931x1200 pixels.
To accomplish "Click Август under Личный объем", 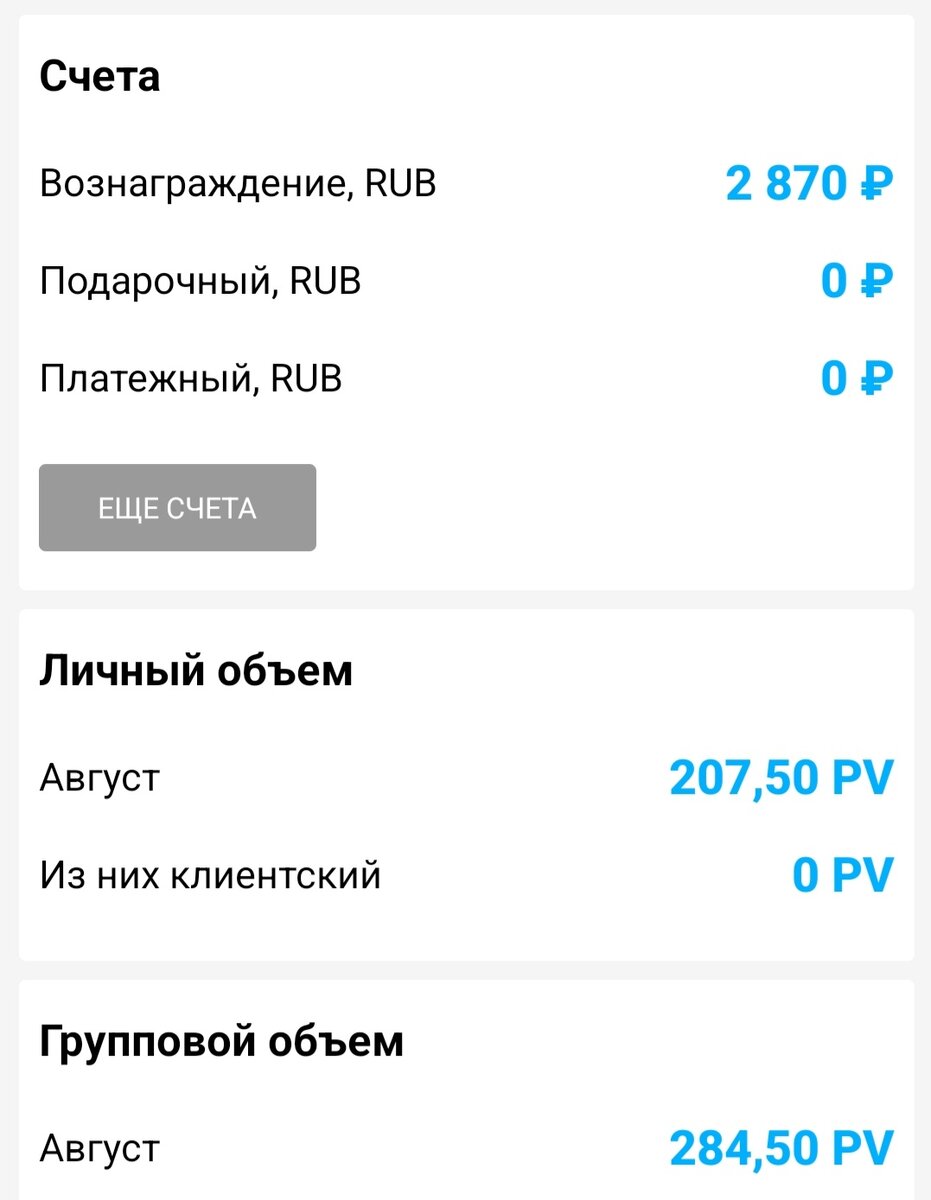I will click(97, 777).
